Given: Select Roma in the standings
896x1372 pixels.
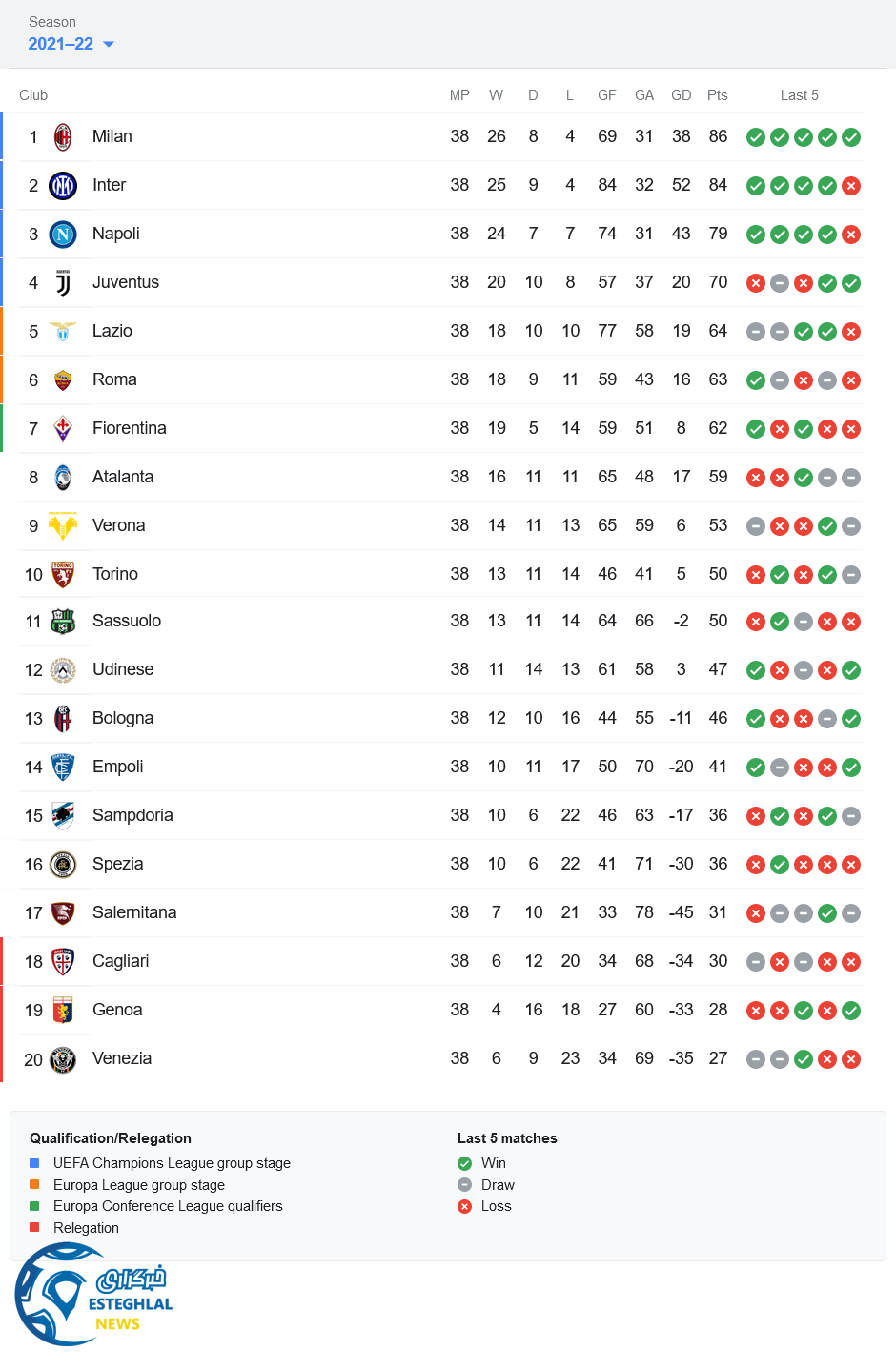Looking at the screenshot, I should point(114,379).
